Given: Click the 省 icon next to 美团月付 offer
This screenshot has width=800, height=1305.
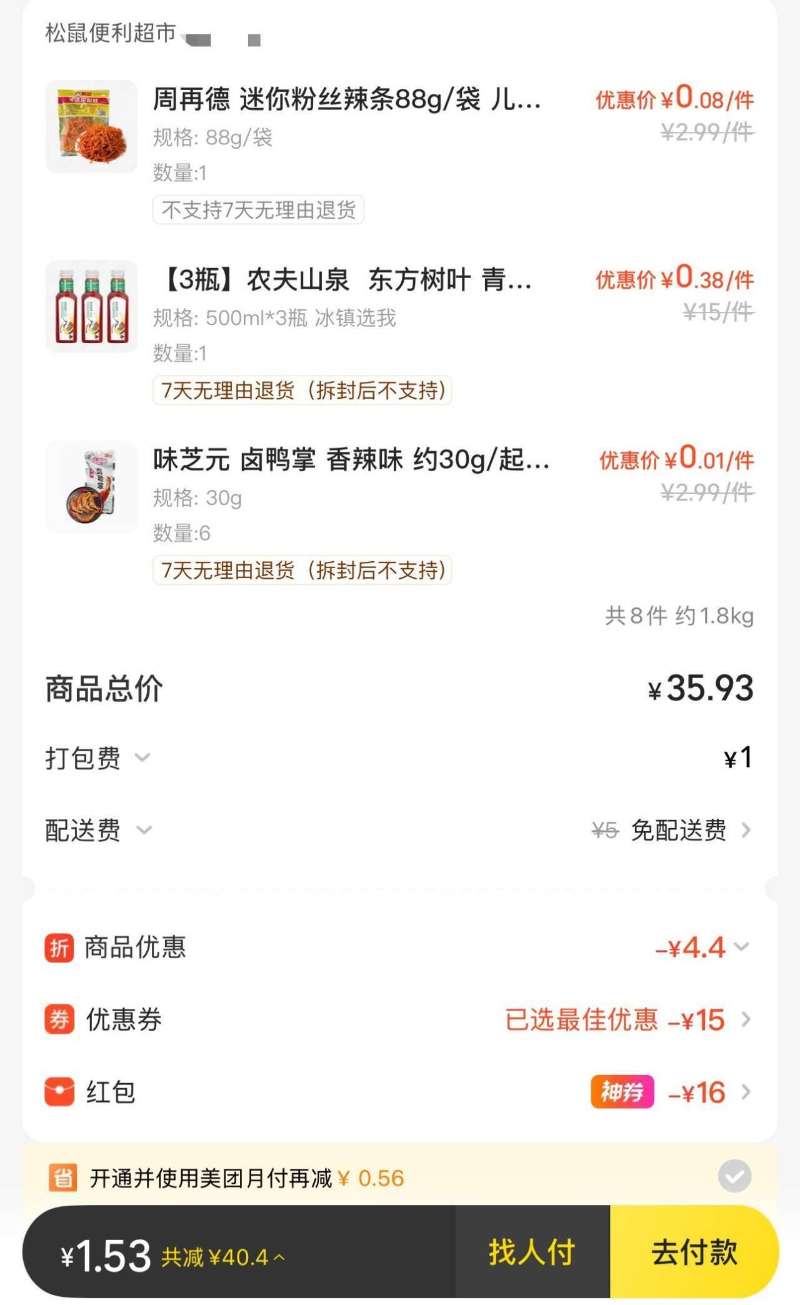Looking at the screenshot, I should (63, 1178).
